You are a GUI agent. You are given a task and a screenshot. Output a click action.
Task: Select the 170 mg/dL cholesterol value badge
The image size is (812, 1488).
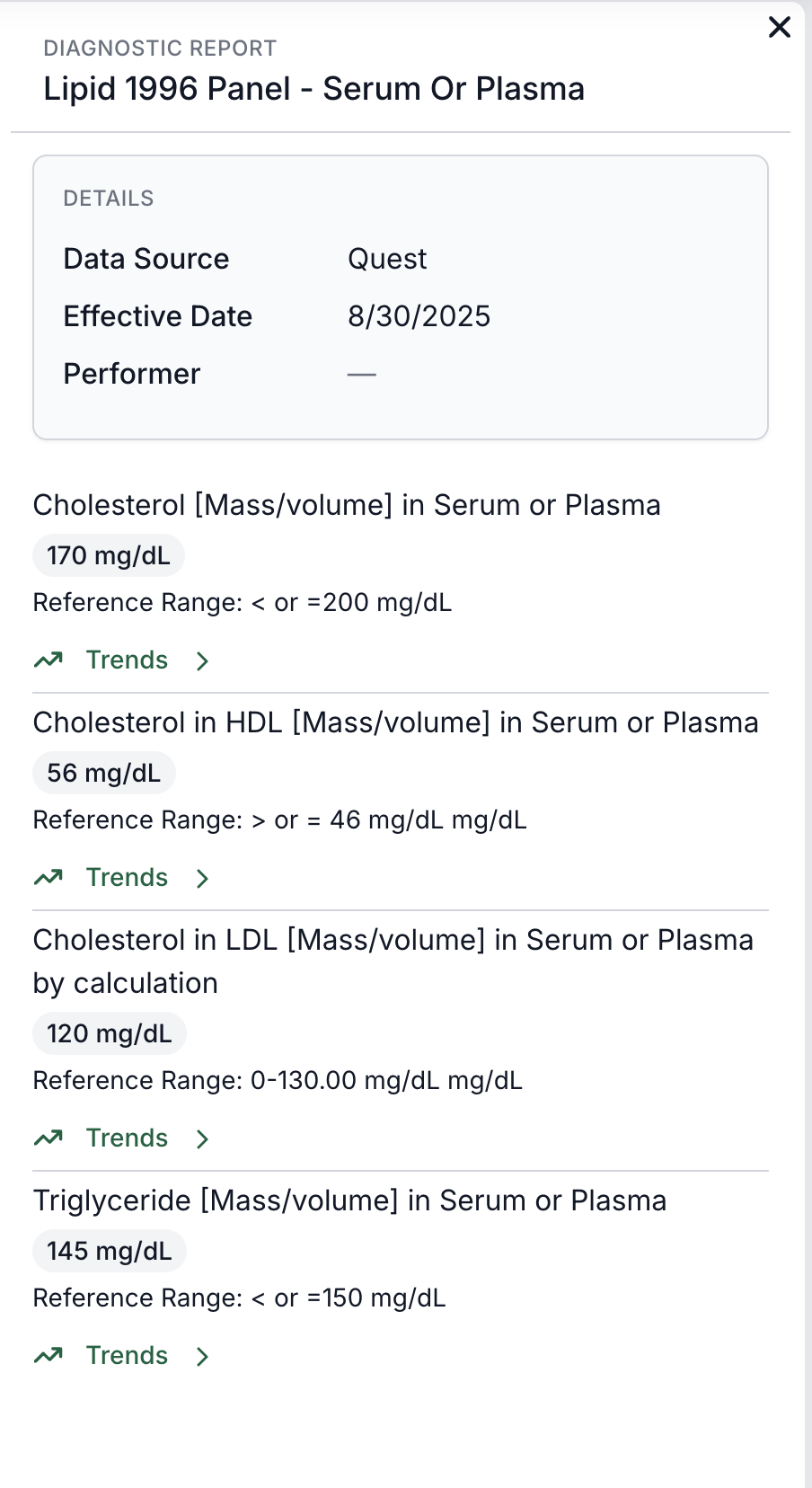click(x=108, y=555)
